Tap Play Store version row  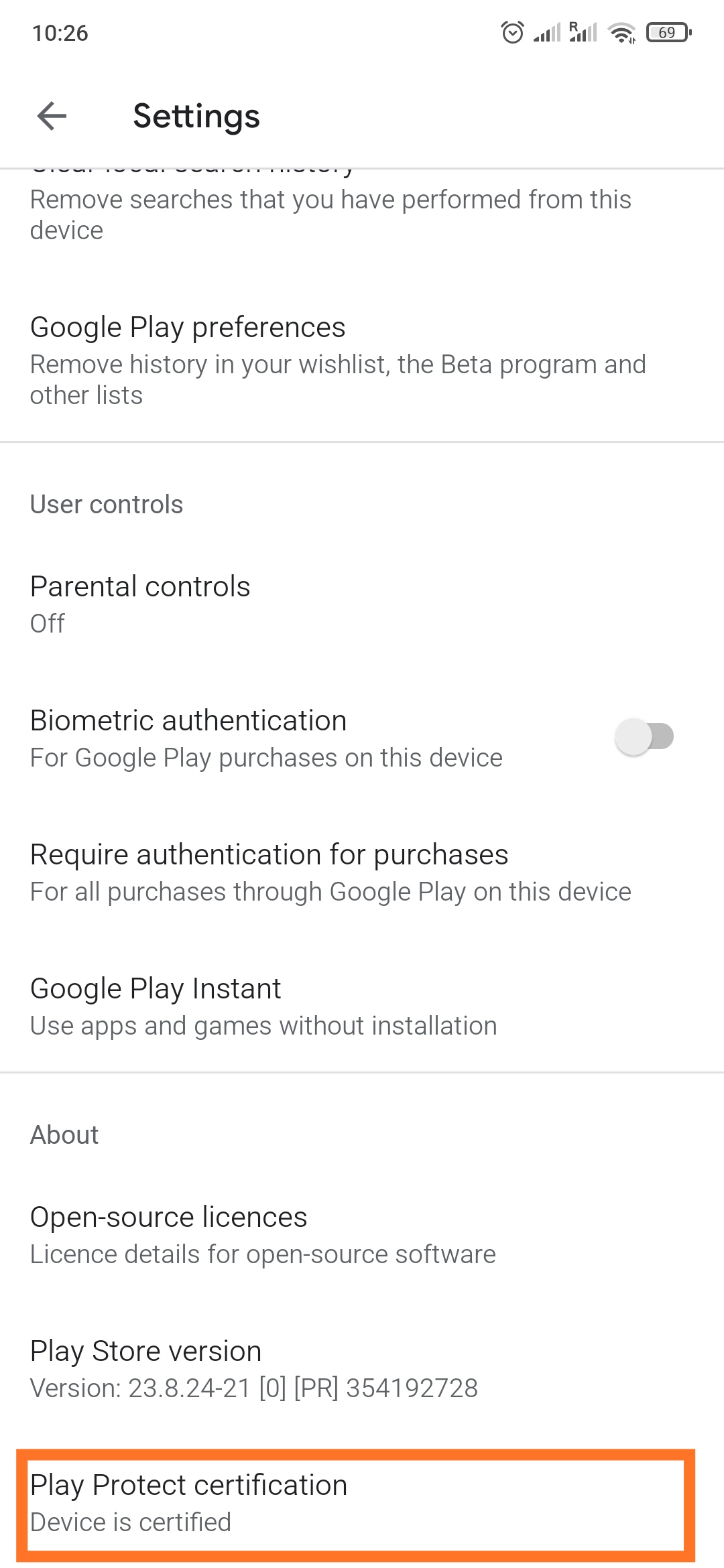(362, 1368)
